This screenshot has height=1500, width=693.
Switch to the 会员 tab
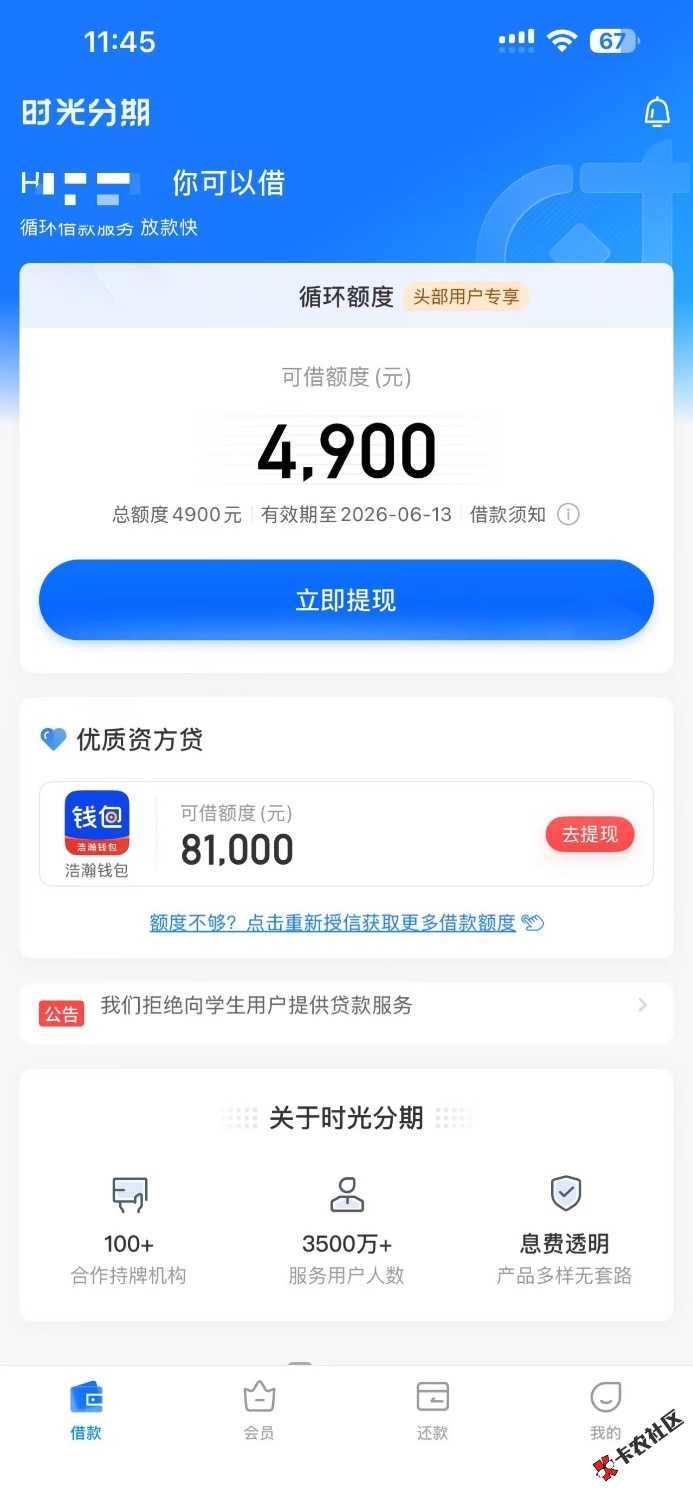coord(259,1410)
